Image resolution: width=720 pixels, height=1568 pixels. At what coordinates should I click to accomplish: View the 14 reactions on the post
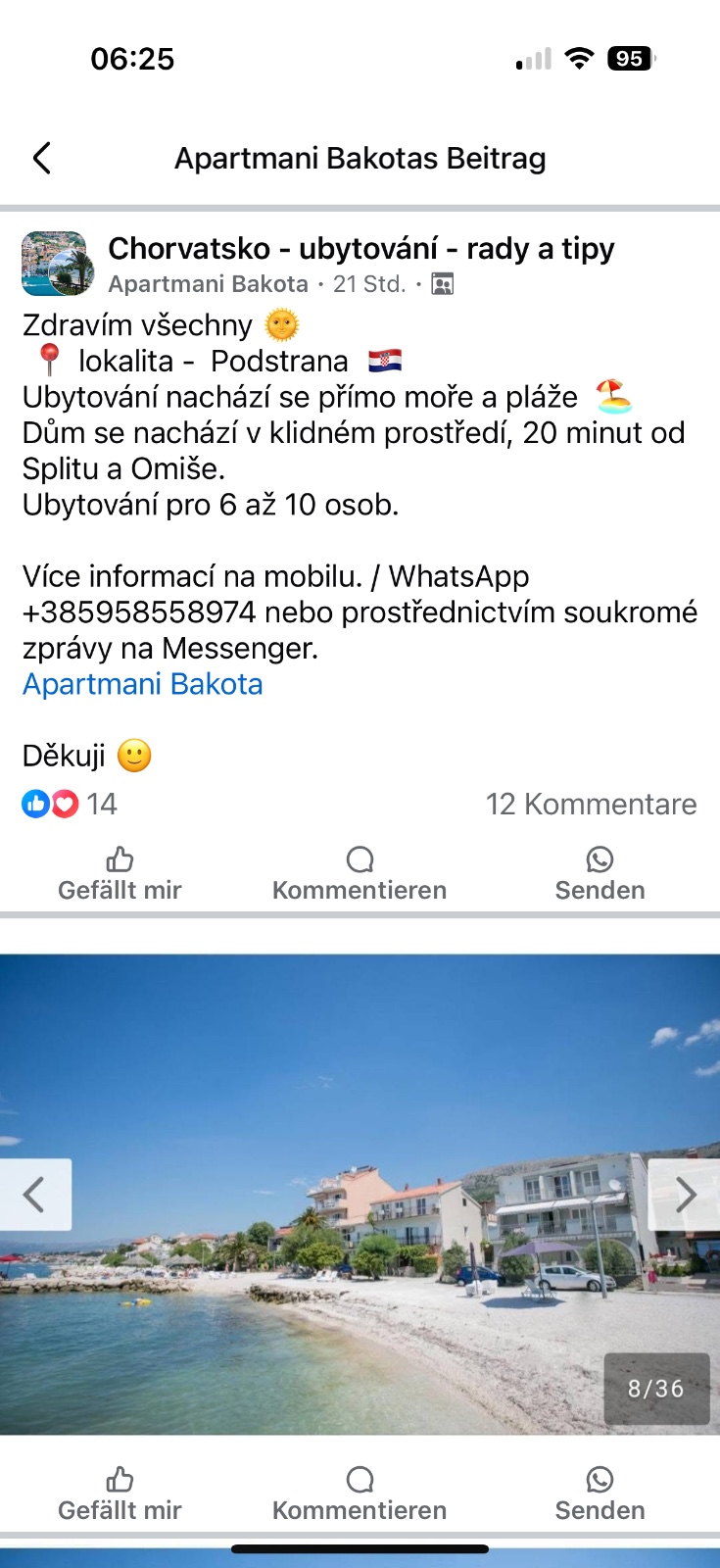(x=71, y=805)
